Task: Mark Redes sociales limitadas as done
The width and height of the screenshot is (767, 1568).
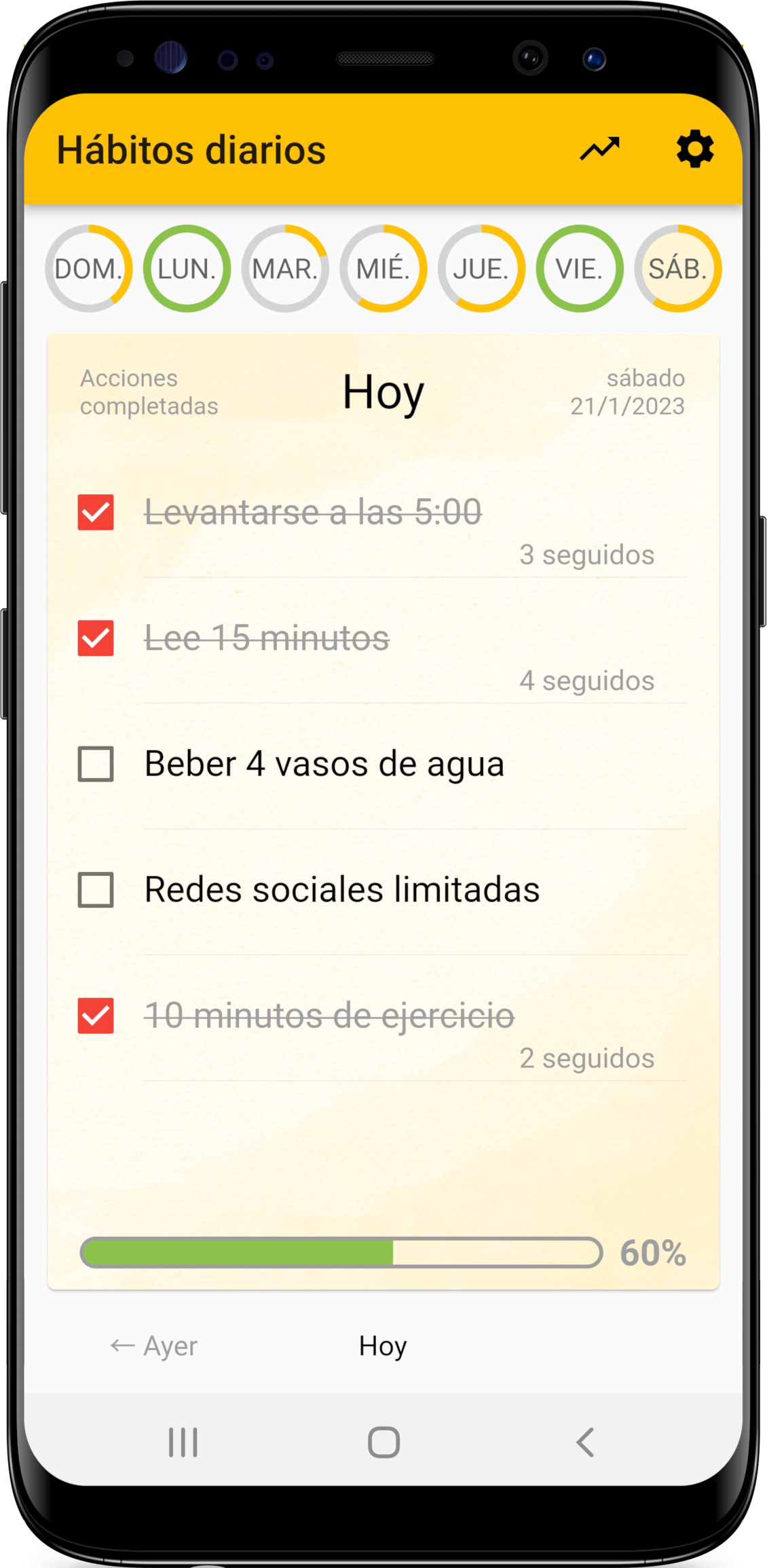Action: tap(96, 890)
